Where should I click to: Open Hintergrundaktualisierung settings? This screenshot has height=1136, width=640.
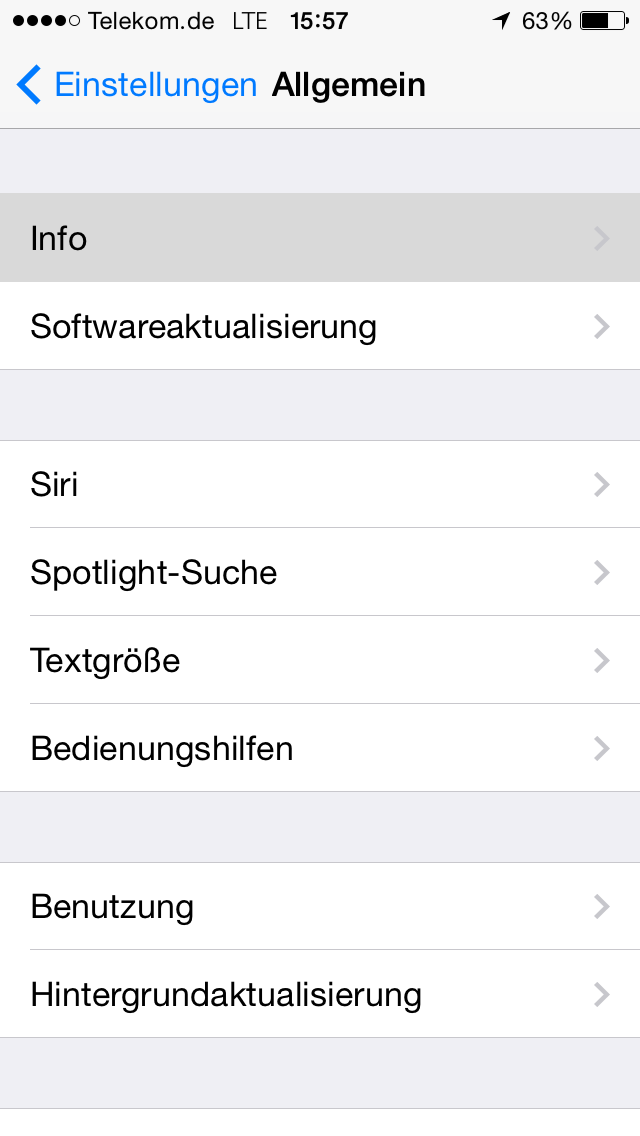pyautogui.click(x=320, y=994)
